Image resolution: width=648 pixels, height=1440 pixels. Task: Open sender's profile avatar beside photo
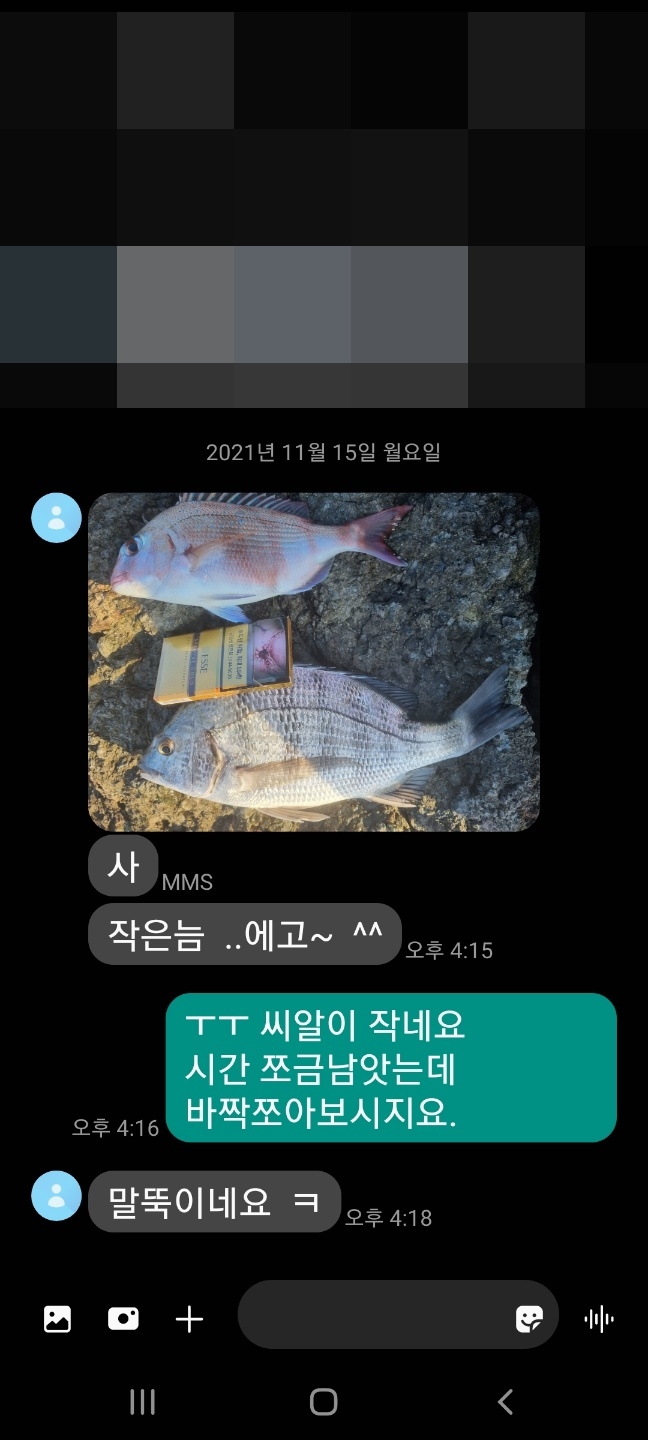click(x=57, y=518)
